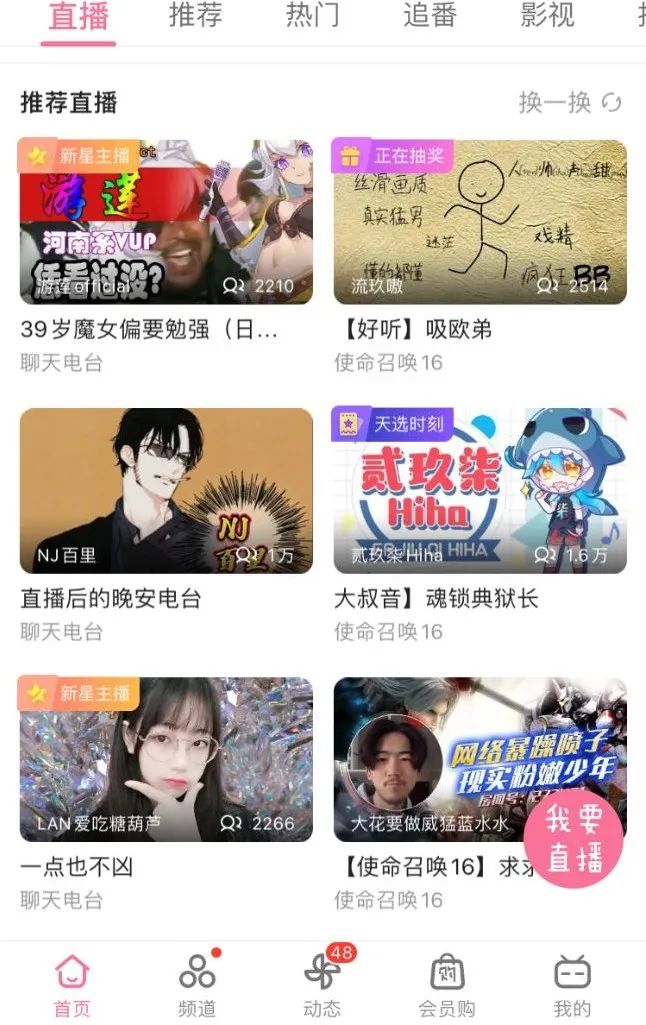This screenshot has height=1025, width=646.
Task: Start broadcasting with 我要直播
Action: tap(574, 838)
